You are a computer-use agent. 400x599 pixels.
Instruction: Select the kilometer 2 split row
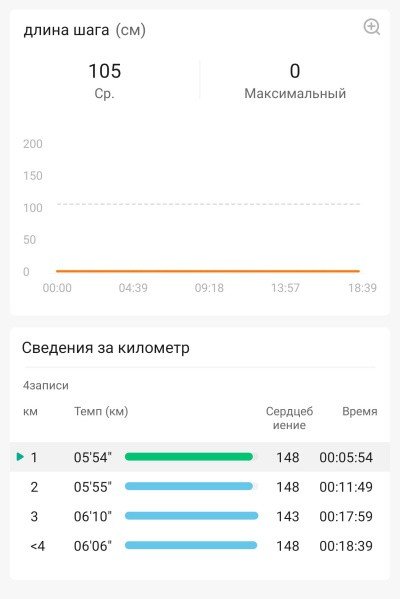[200, 486]
